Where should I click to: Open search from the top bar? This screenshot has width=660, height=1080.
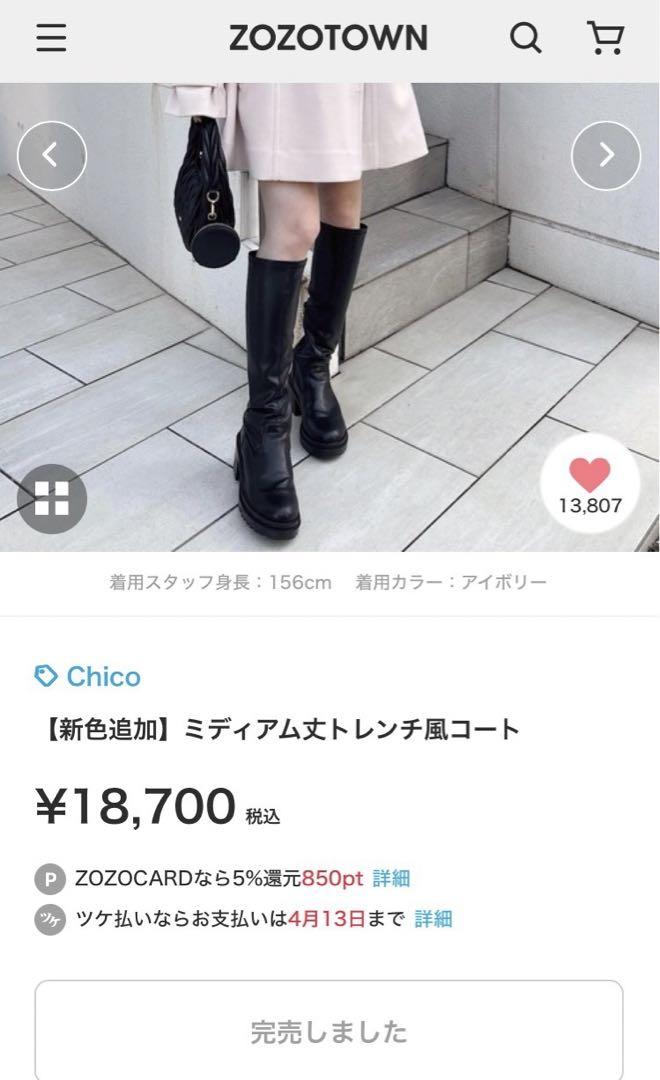pos(526,37)
